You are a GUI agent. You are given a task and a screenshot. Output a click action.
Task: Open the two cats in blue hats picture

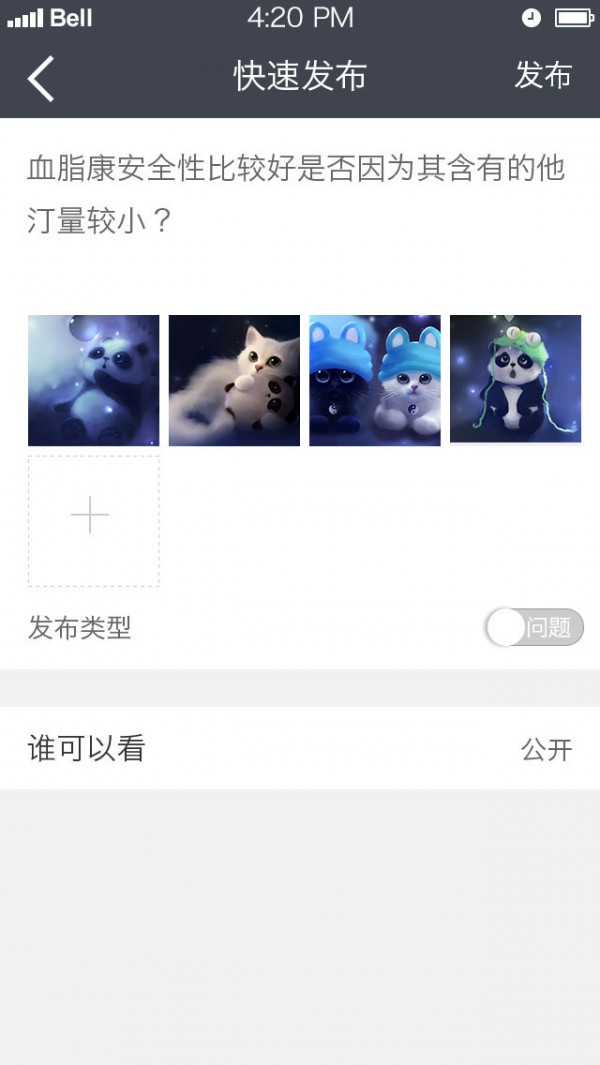pyautogui.click(x=375, y=380)
